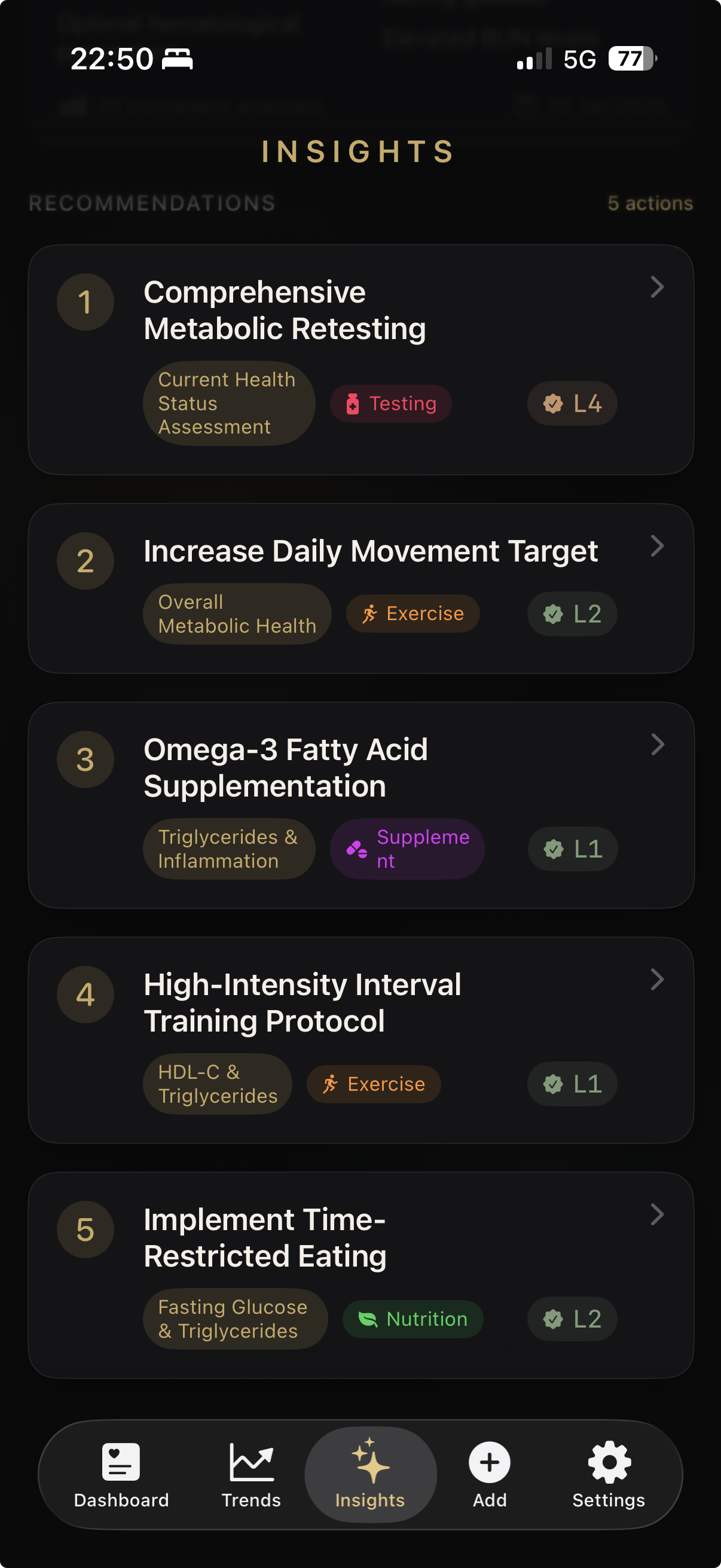Click the 5 actions label near Recommendations
This screenshot has height=1568, width=721.
click(650, 203)
